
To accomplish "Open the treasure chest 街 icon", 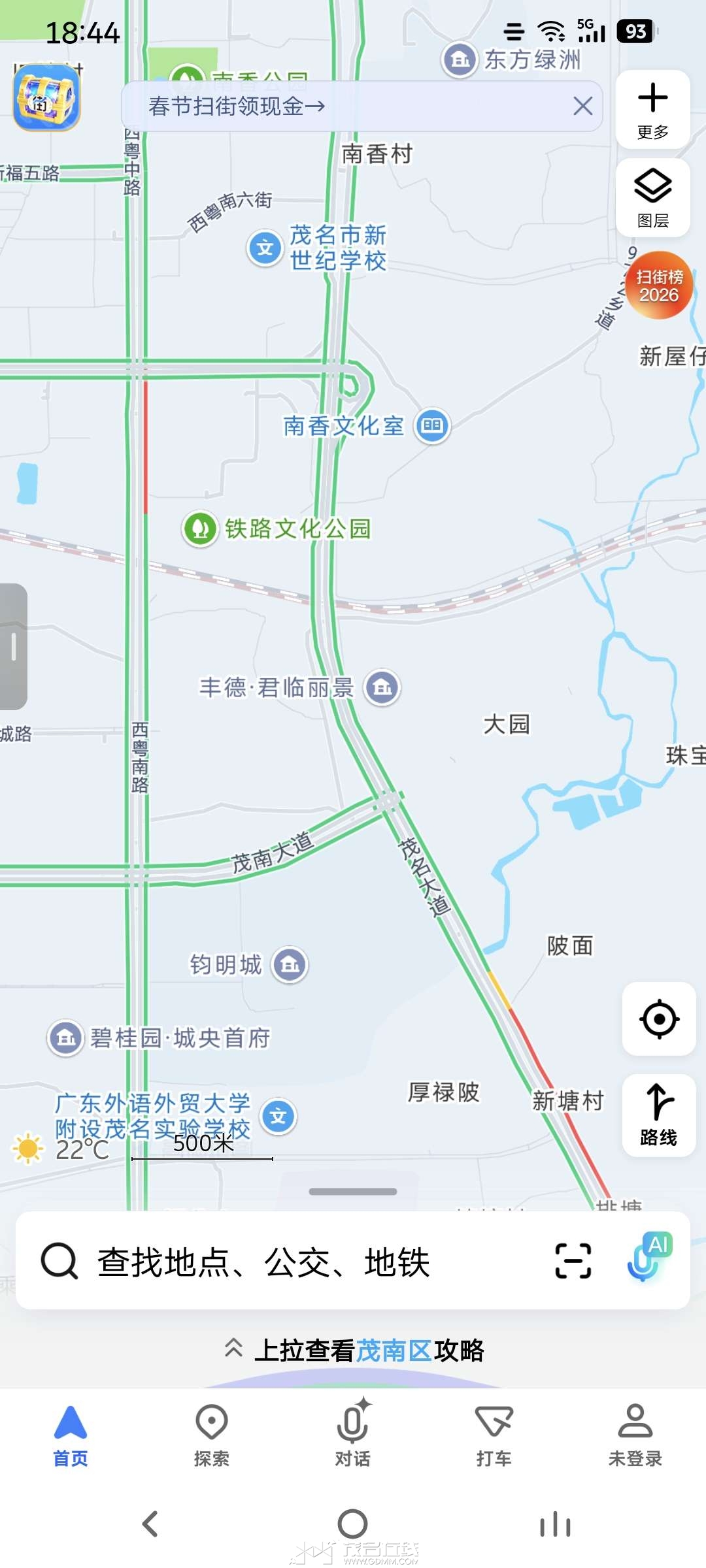I will pyautogui.click(x=46, y=98).
